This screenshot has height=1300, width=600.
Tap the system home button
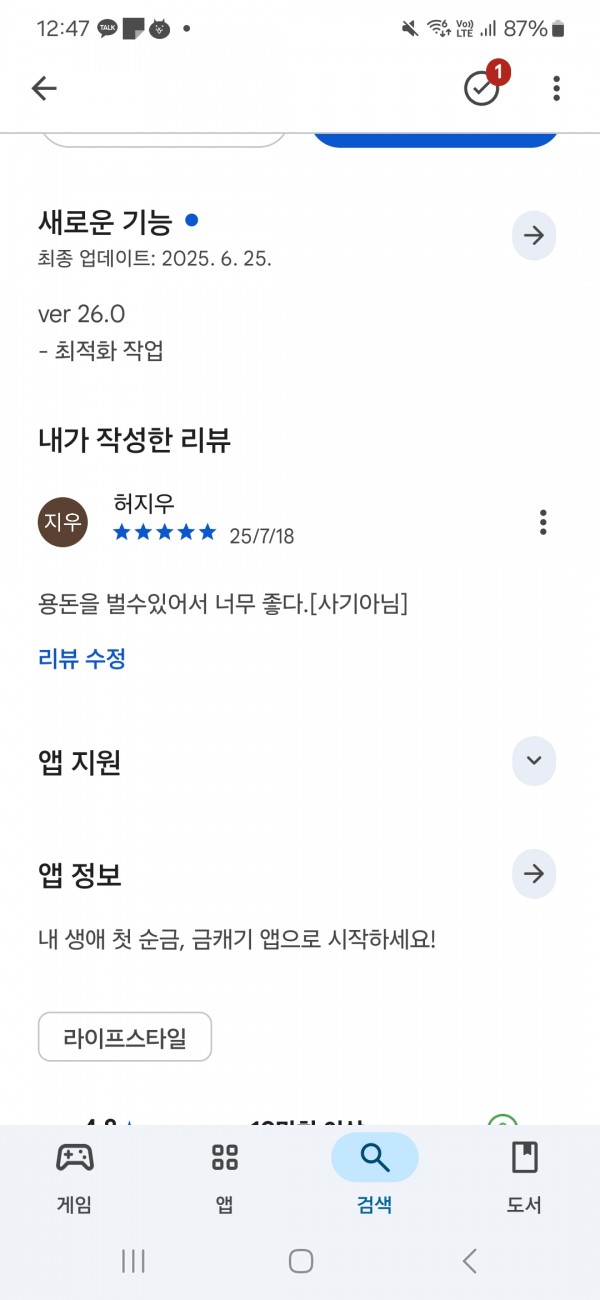(x=301, y=1261)
